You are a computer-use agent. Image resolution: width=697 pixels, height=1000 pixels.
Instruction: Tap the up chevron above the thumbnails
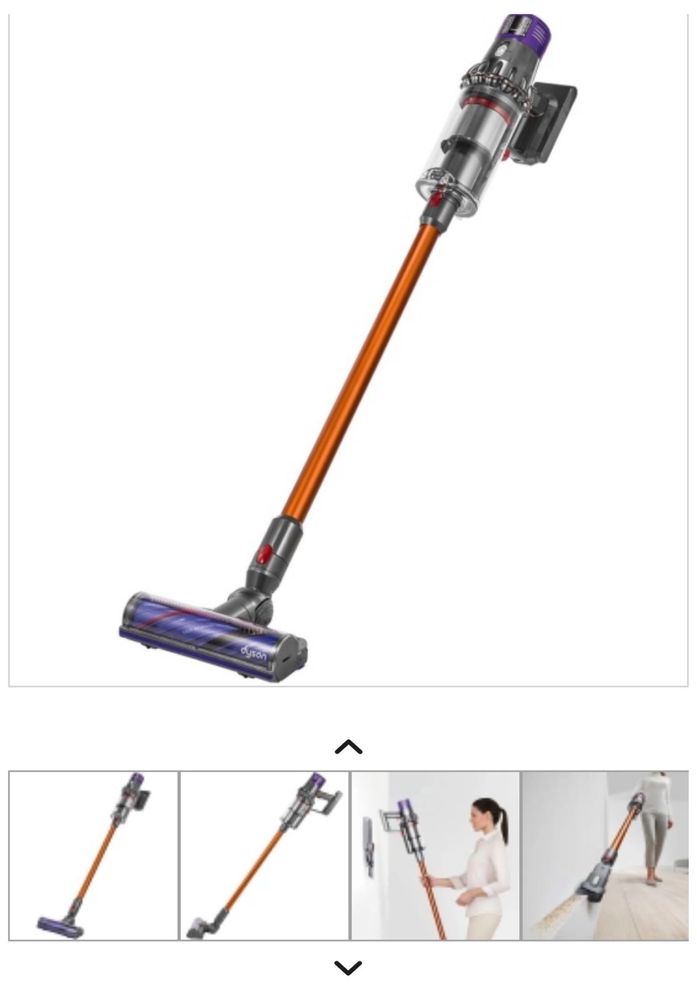click(348, 746)
